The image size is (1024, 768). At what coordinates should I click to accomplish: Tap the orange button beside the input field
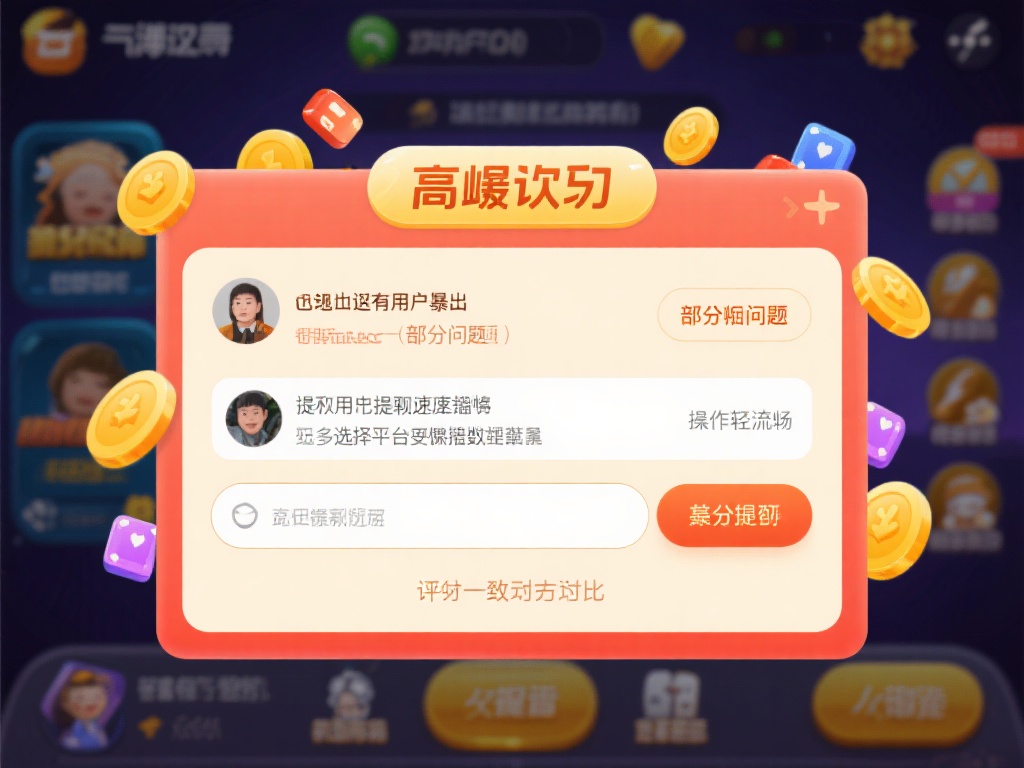click(x=734, y=516)
